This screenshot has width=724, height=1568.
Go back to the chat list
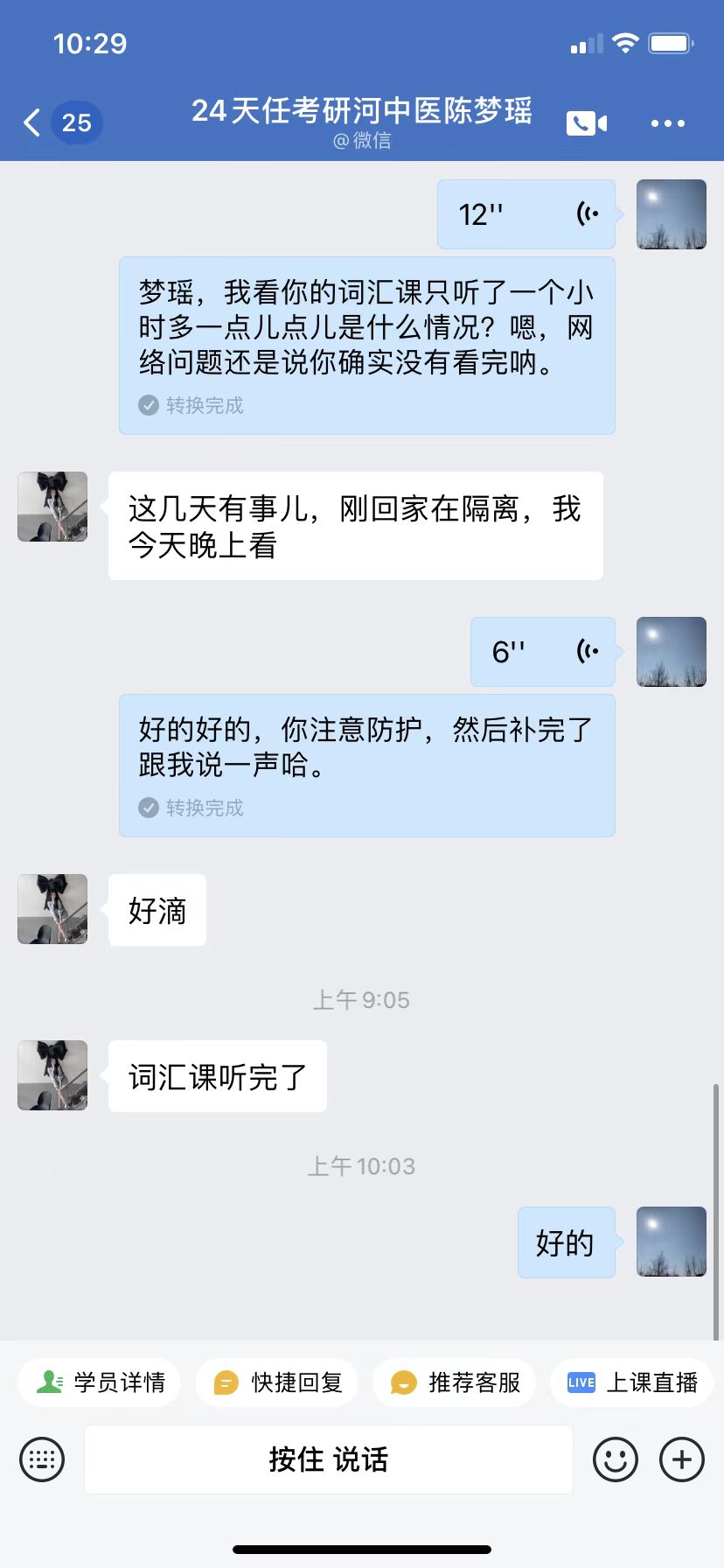coord(33,122)
